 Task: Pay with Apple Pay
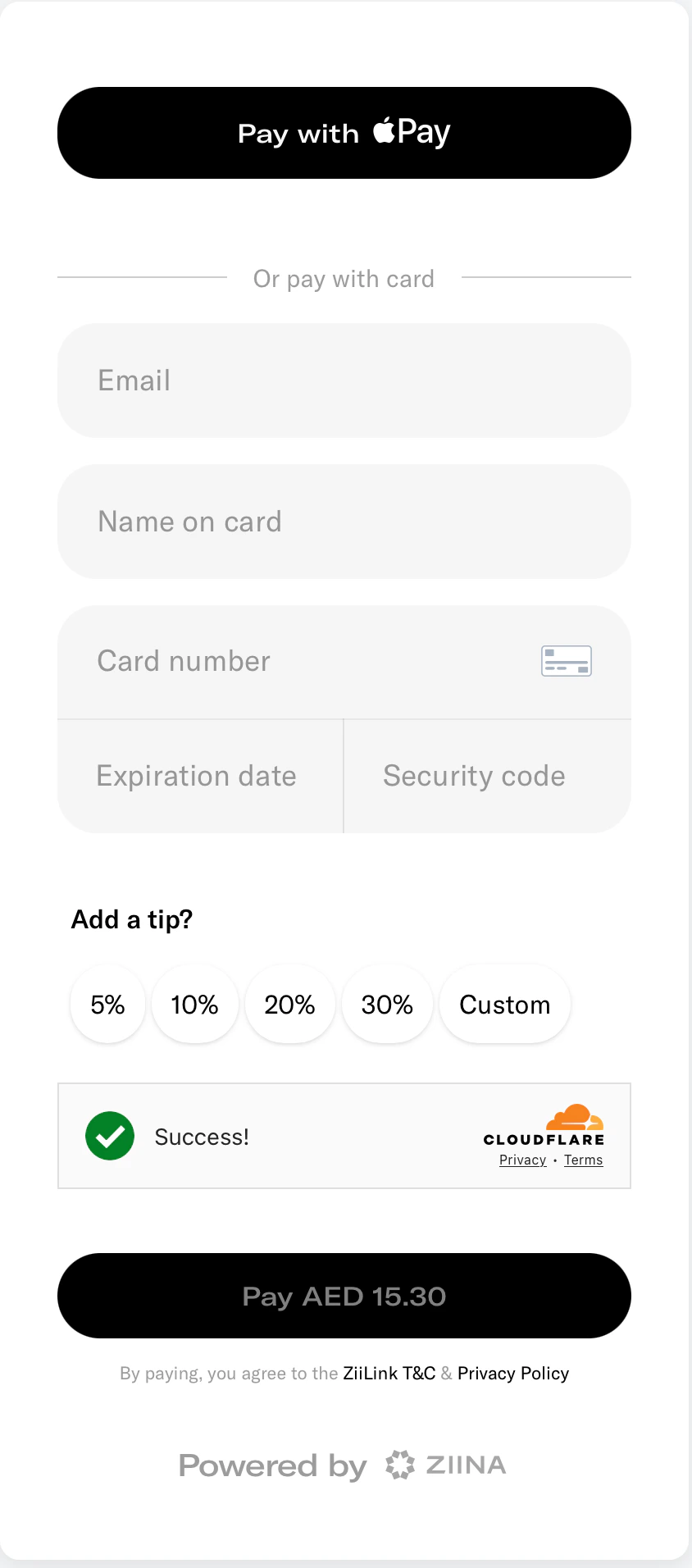(x=344, y=133)
